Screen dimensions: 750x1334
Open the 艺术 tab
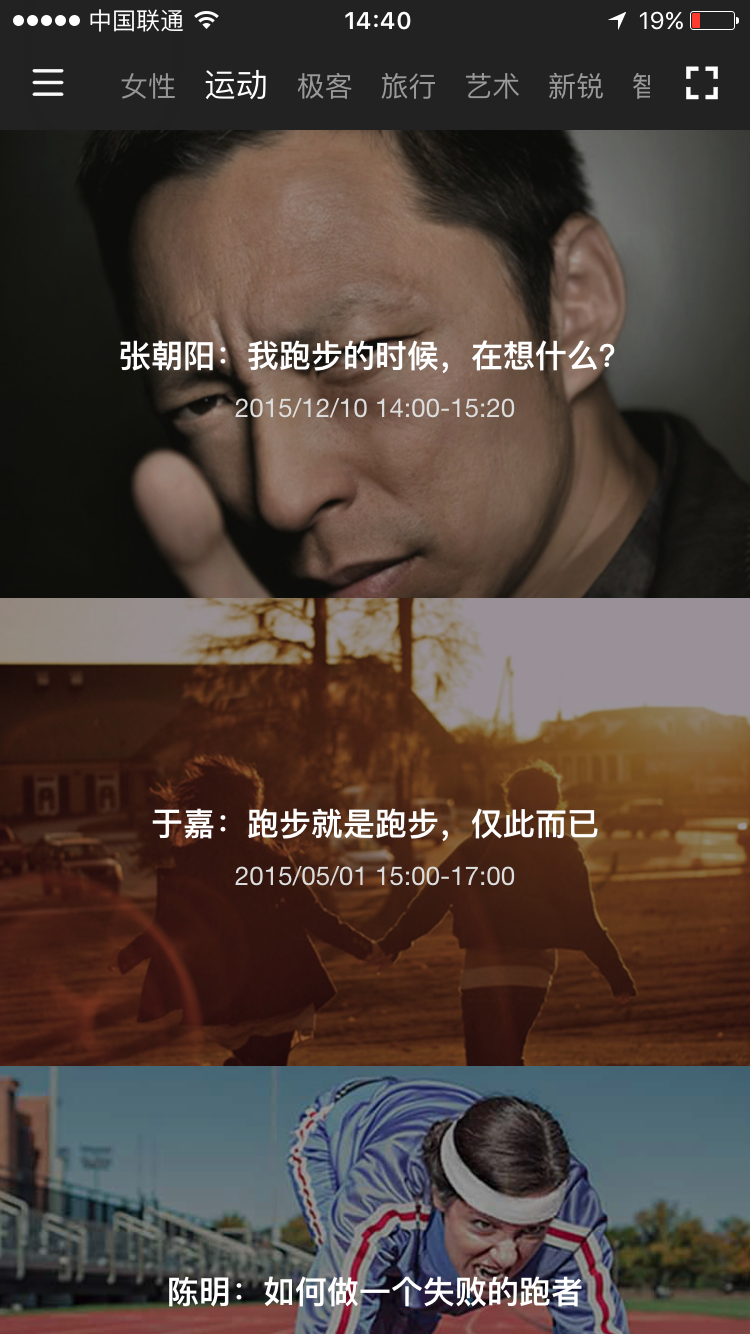point(492,87)
